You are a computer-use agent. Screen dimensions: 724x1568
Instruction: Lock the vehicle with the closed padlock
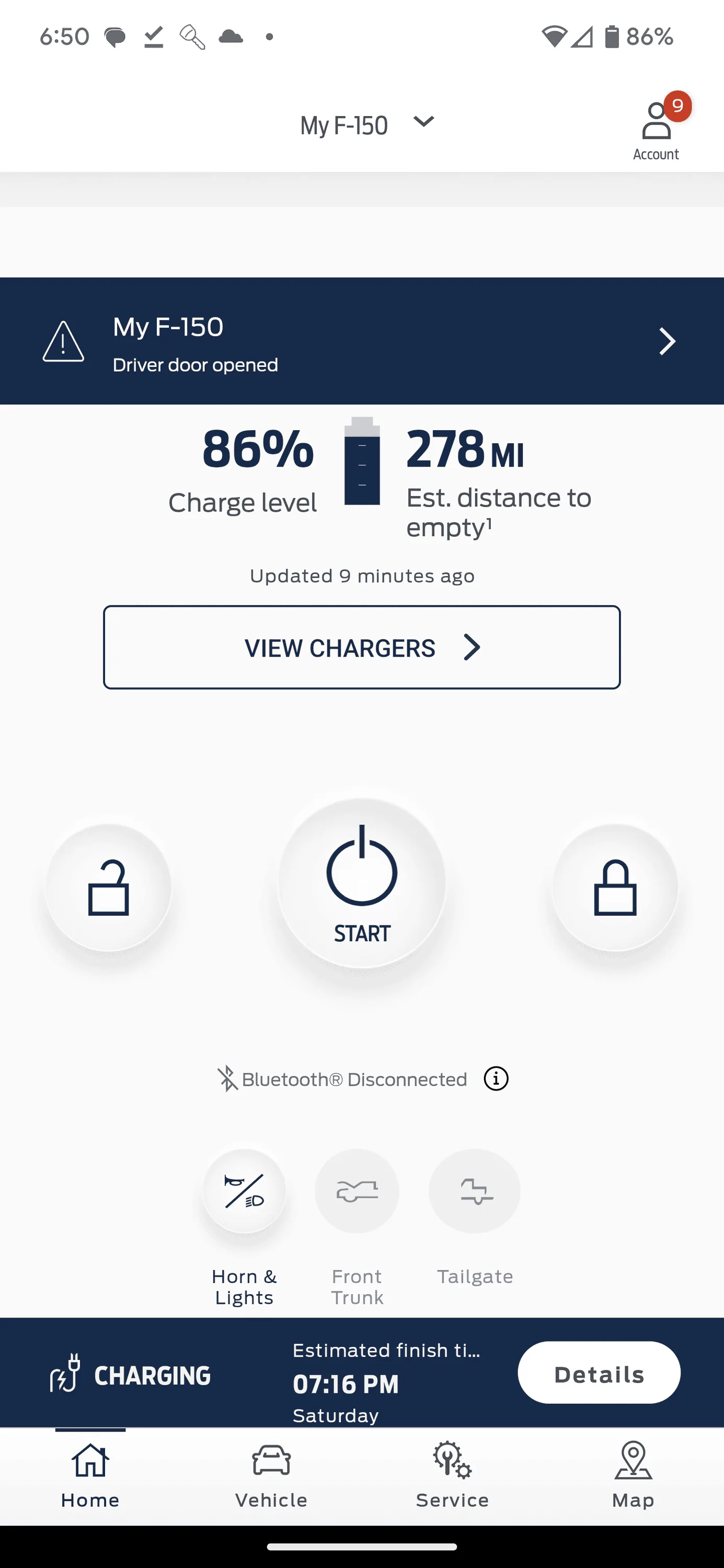[x=615, y=887]
